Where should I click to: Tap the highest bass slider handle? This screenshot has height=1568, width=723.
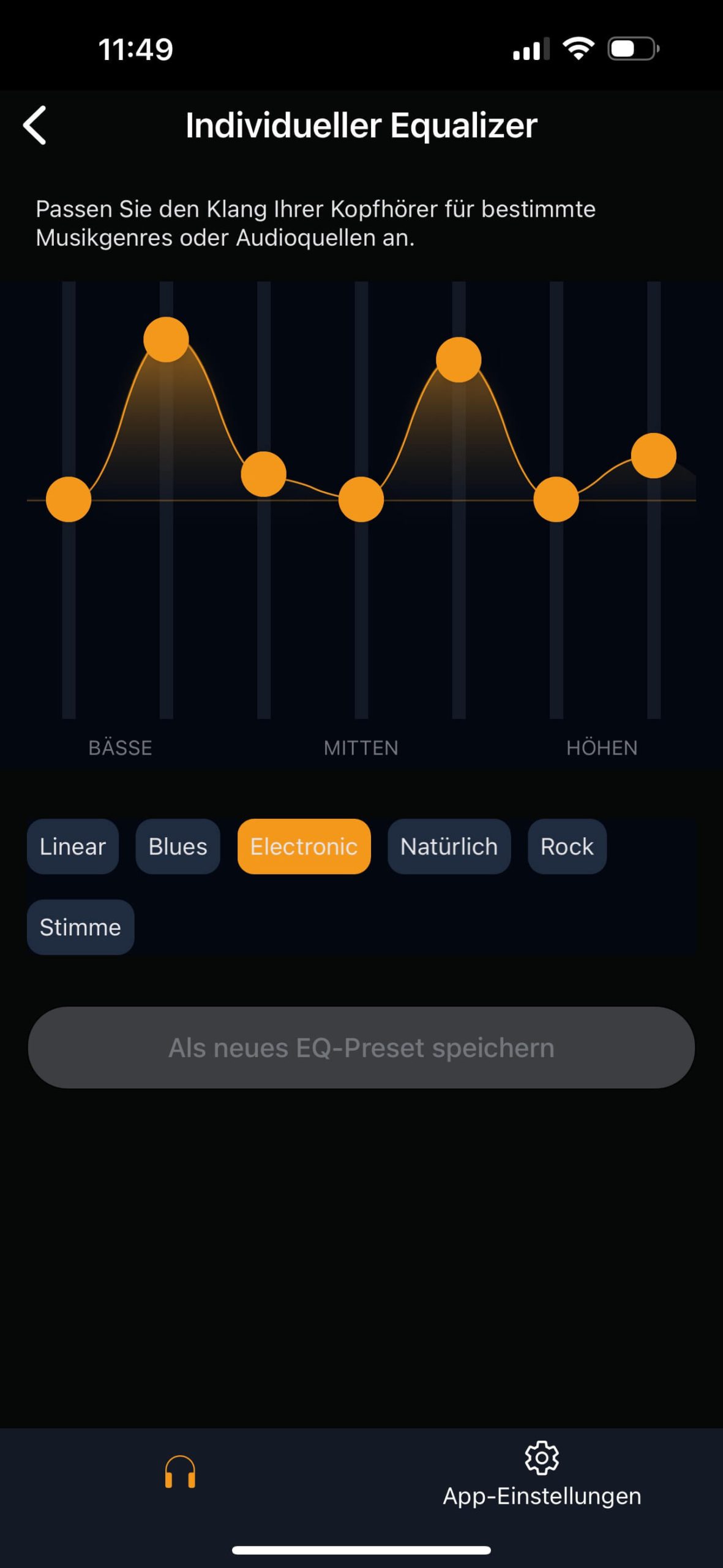[166, 339]
